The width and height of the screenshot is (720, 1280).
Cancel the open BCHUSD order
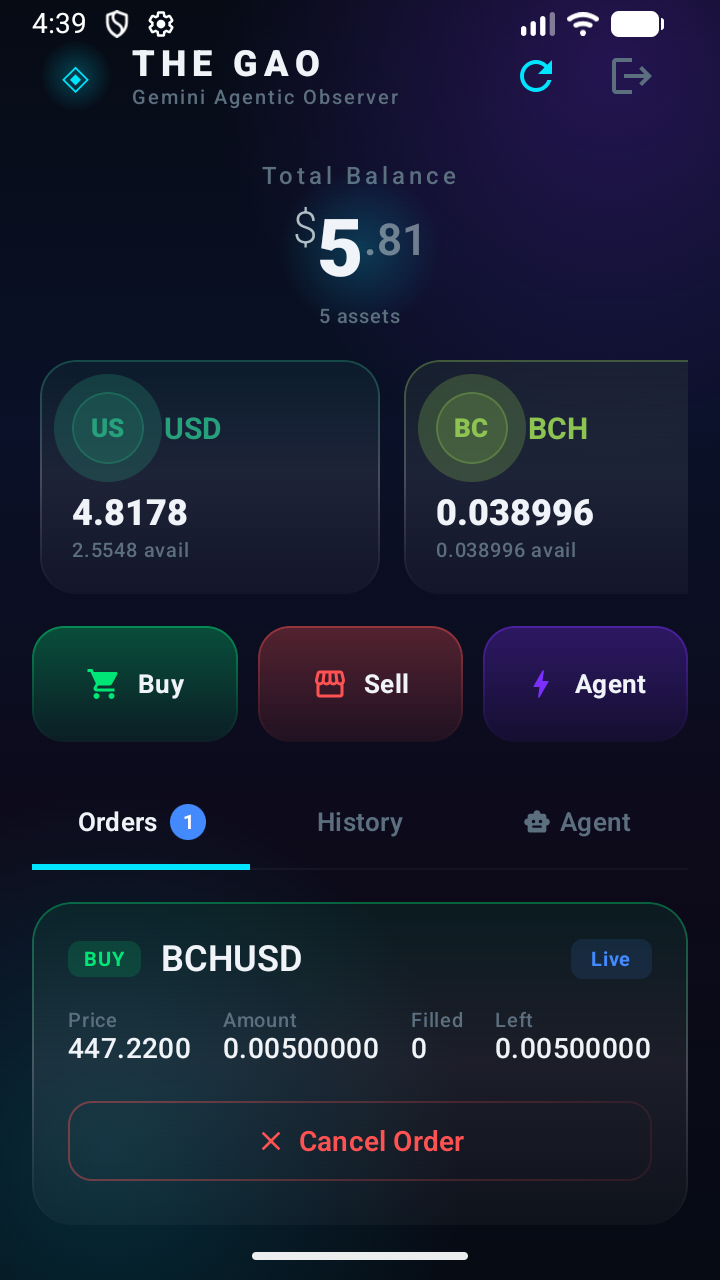[360, 1141]
